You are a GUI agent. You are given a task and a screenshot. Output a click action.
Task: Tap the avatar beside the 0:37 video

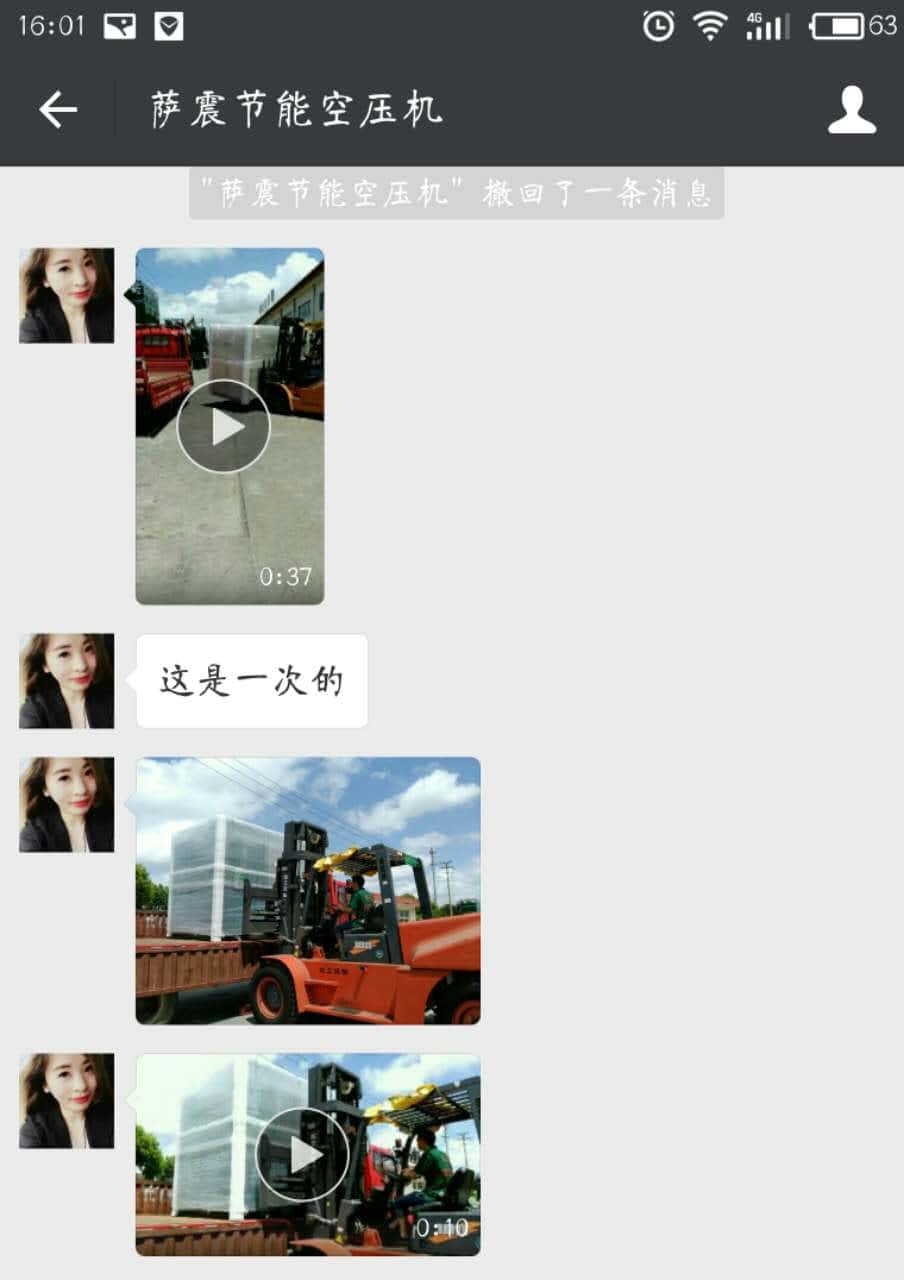point(66,296)
